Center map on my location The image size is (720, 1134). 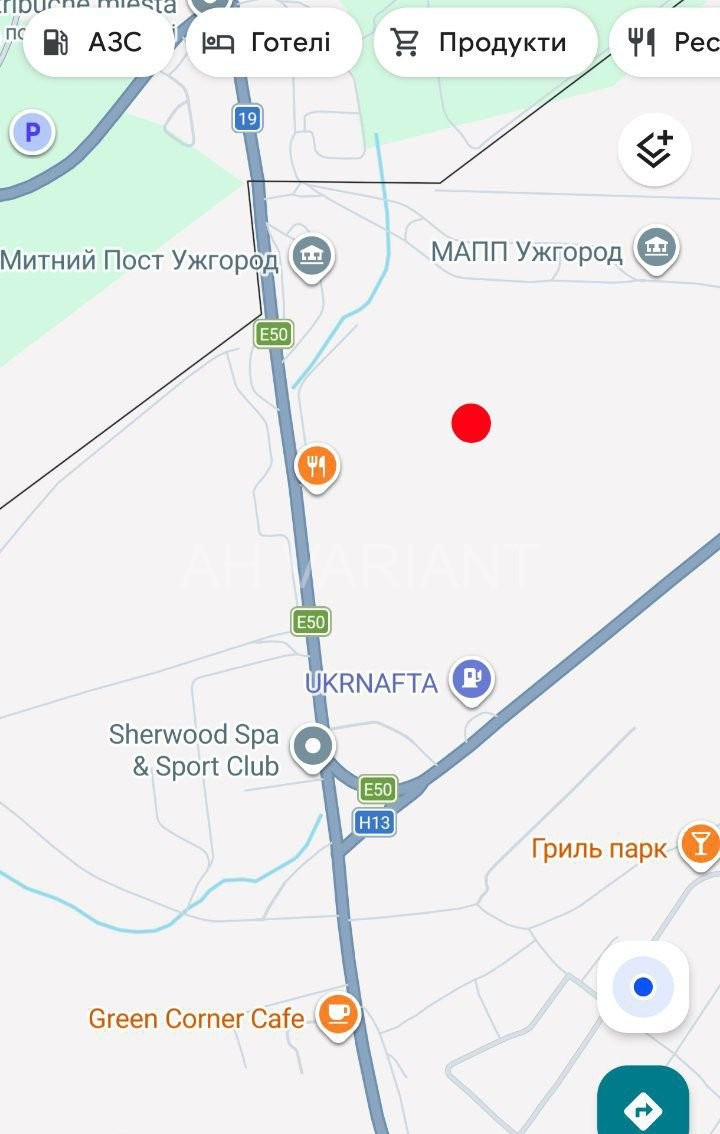click(x=643, y=987)
